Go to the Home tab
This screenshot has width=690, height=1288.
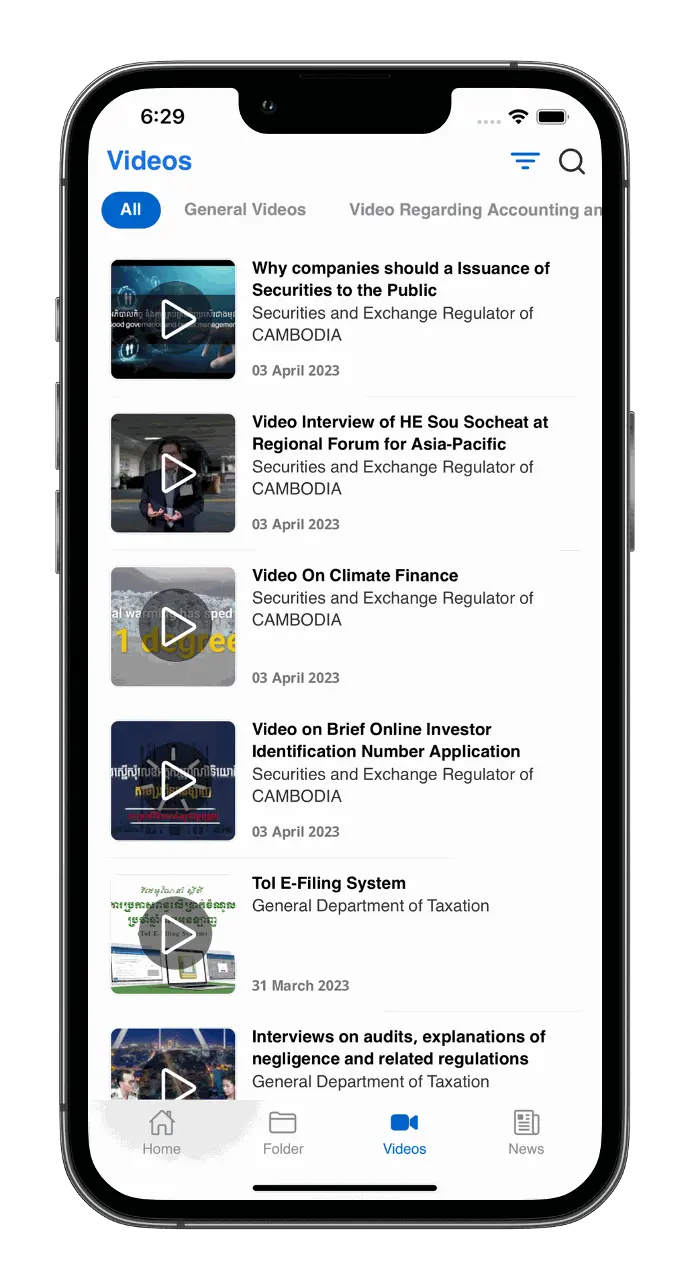tap(161, 1132)
